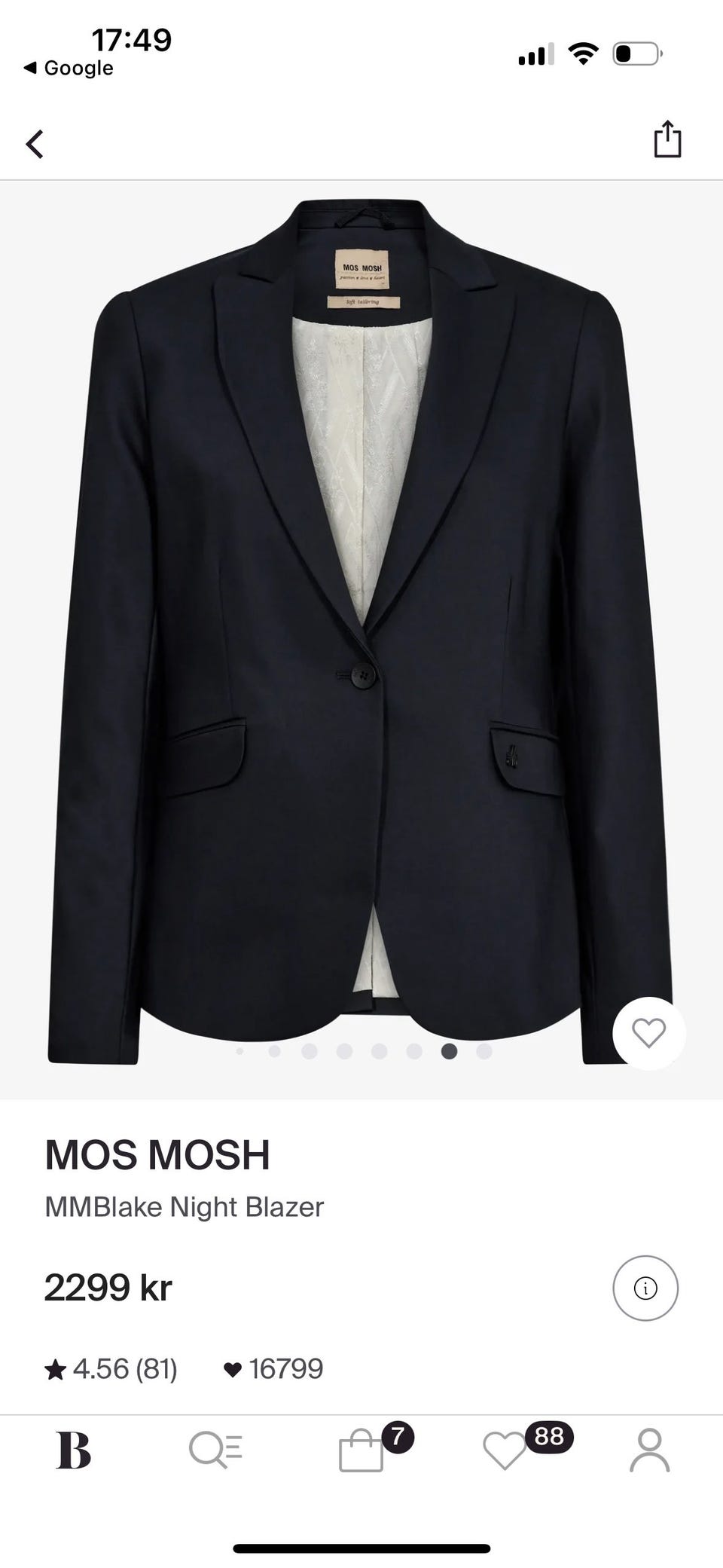The image size is (723, 1568).
Task: Open the 4.56 star reviews
Action: 111,1369
